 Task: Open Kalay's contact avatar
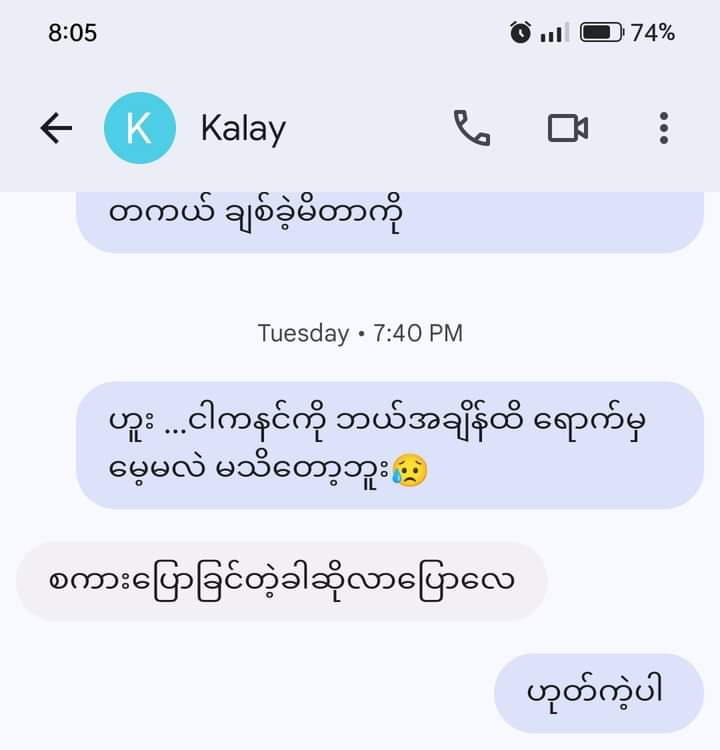click(140, 128)
